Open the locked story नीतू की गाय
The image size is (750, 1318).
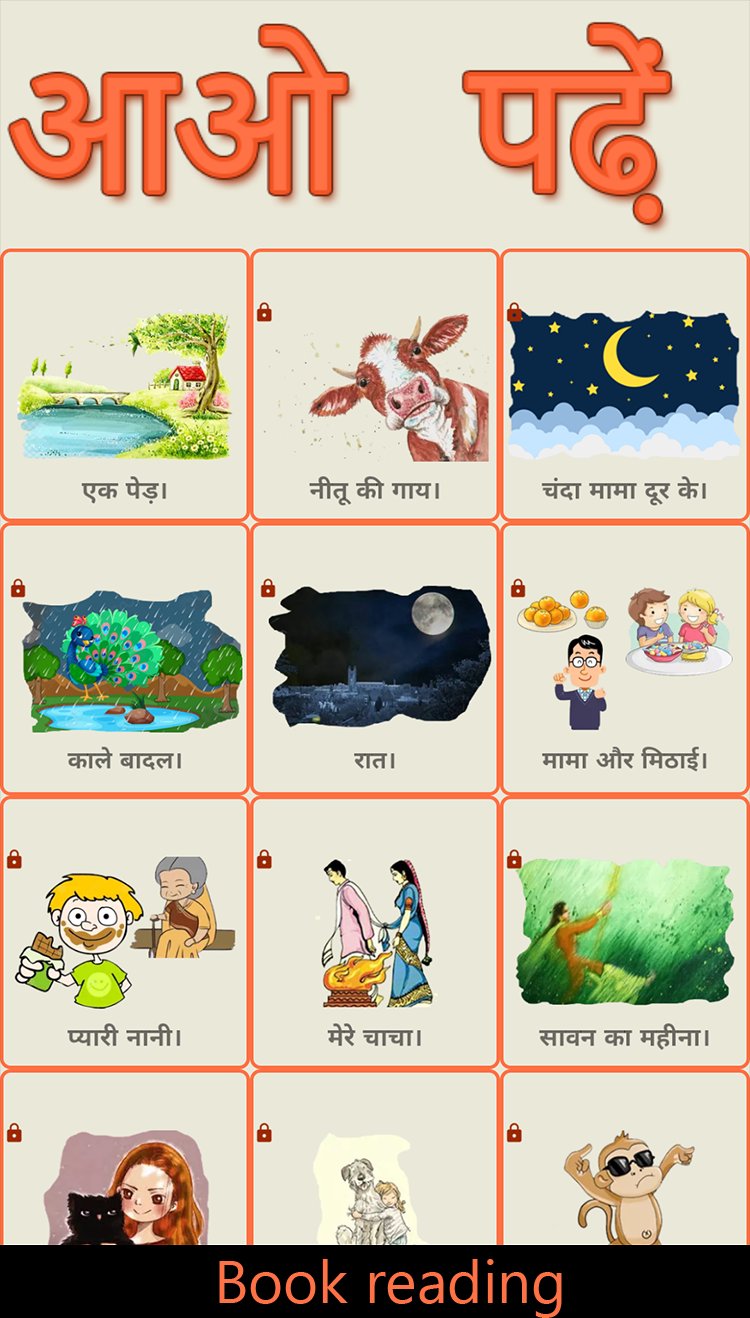tap(374, 385)
